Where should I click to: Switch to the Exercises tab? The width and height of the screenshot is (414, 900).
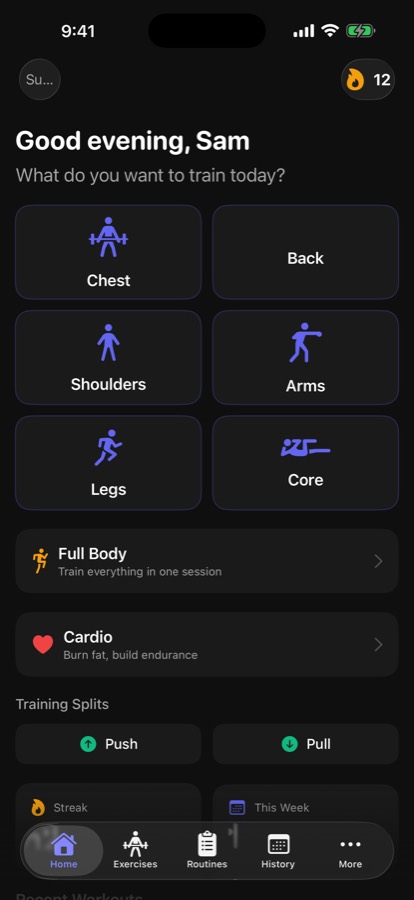(136, 851)
